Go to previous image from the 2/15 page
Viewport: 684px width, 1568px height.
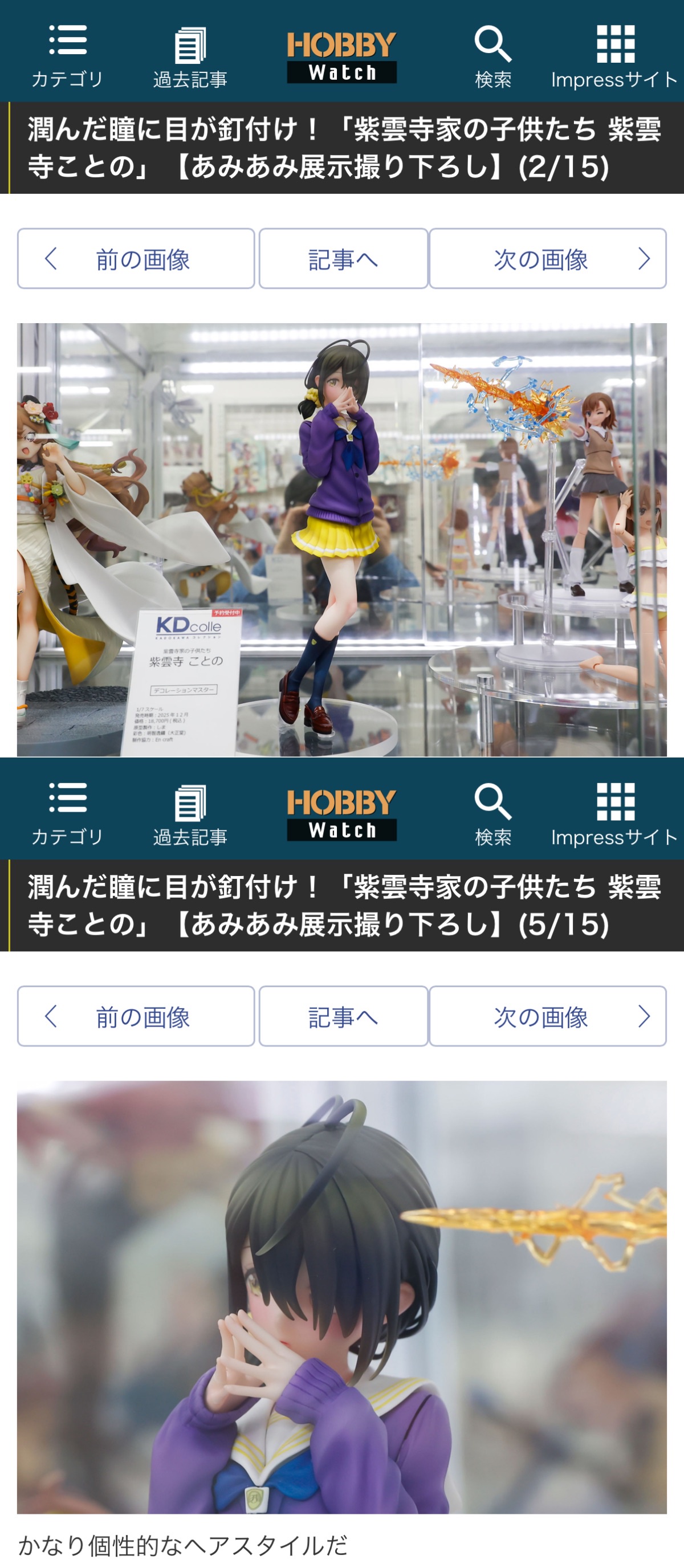136,259
